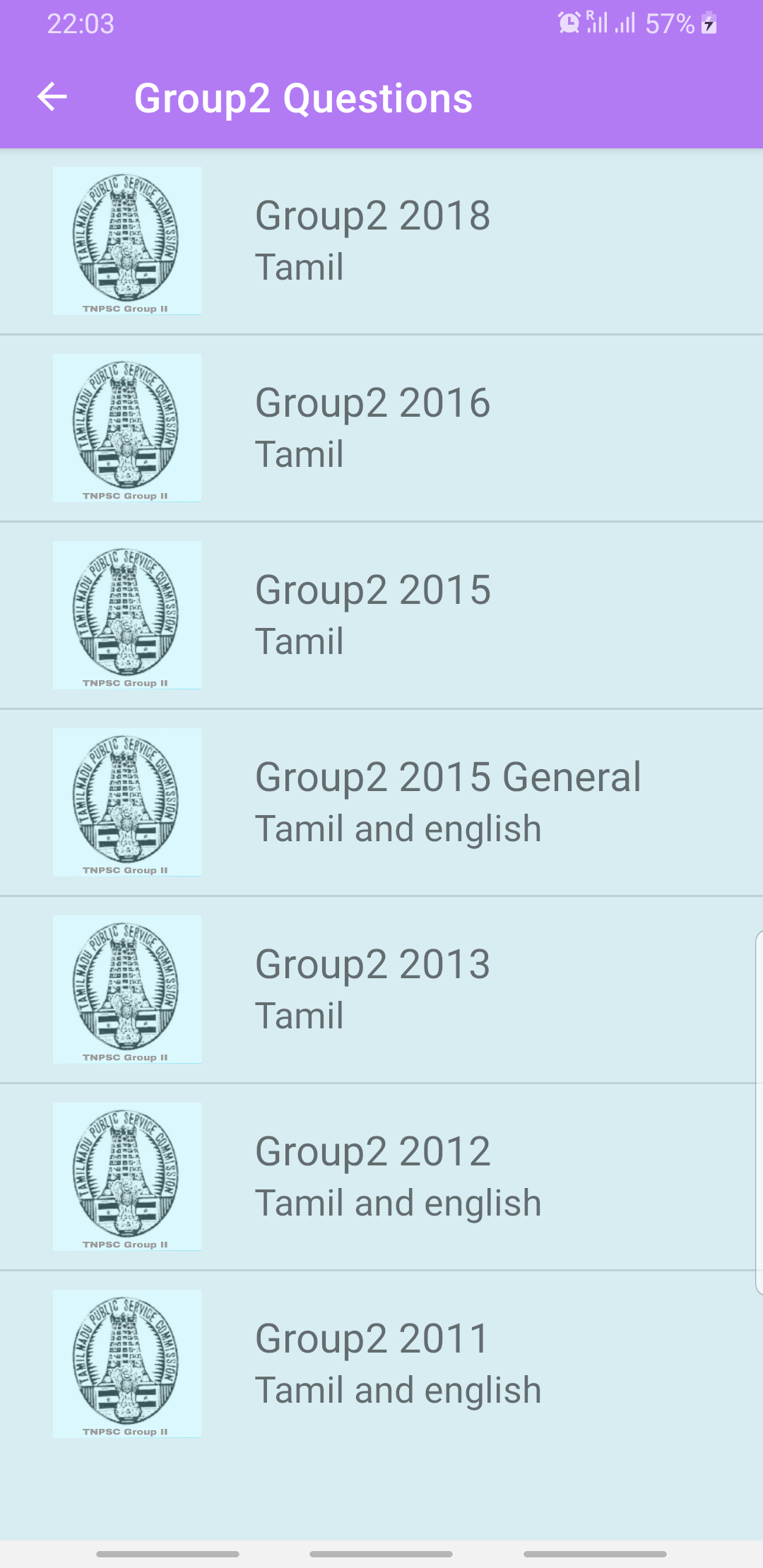Choose the Group2 2011 paper
Screen dimensions: 763x1568
[x=381, y=1364]
